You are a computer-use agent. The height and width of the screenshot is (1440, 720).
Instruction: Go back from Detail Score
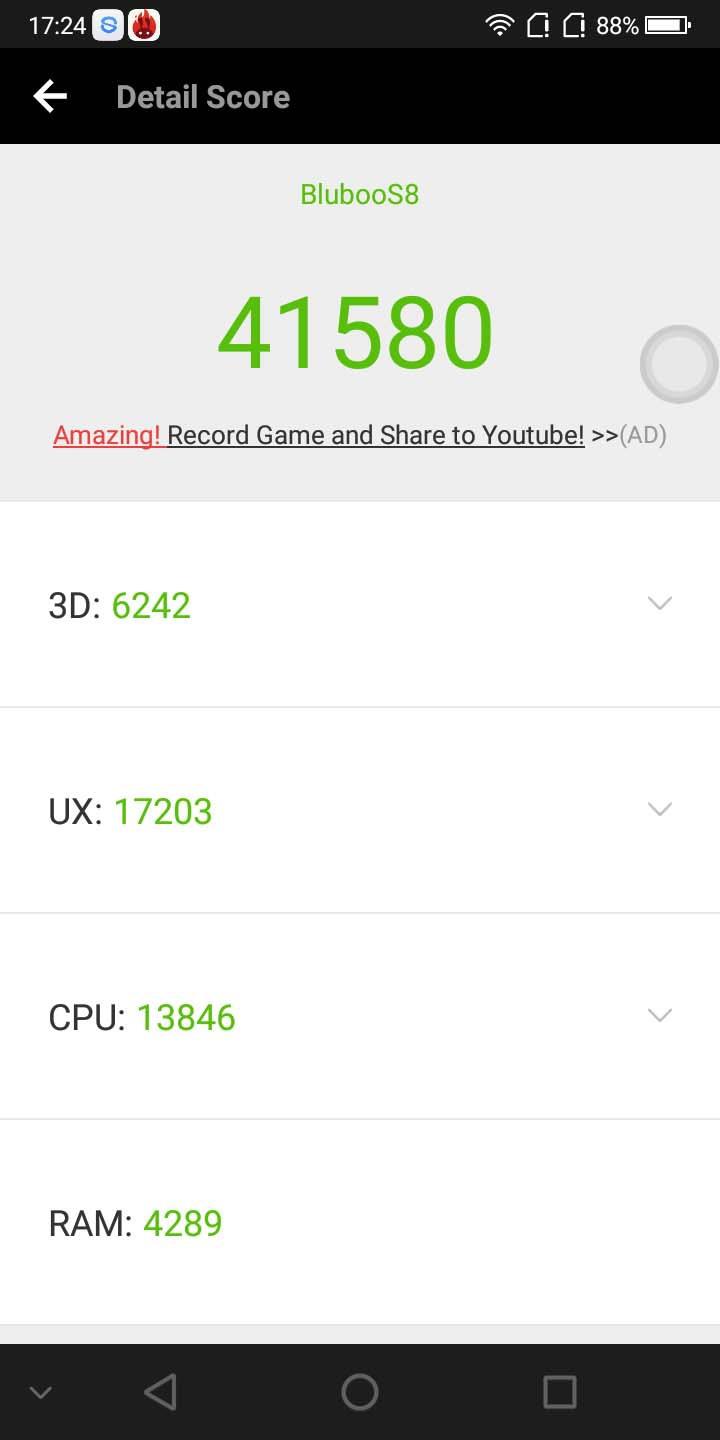pyautogui.click(x=50, y=96)
